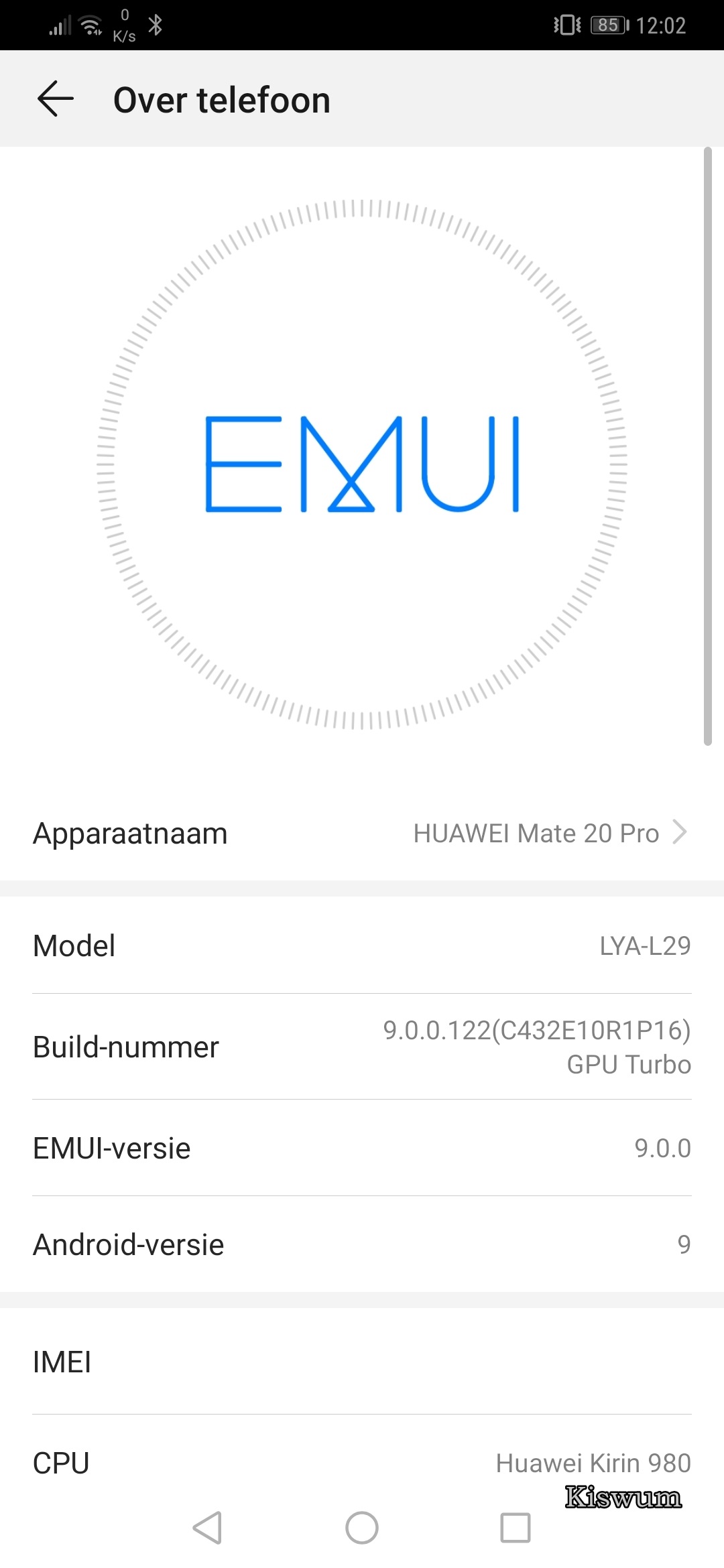Image resolution: width=724 pixels, height=1568 pixels.
Task: Tap the system home button
Action: click(362, 1528)
